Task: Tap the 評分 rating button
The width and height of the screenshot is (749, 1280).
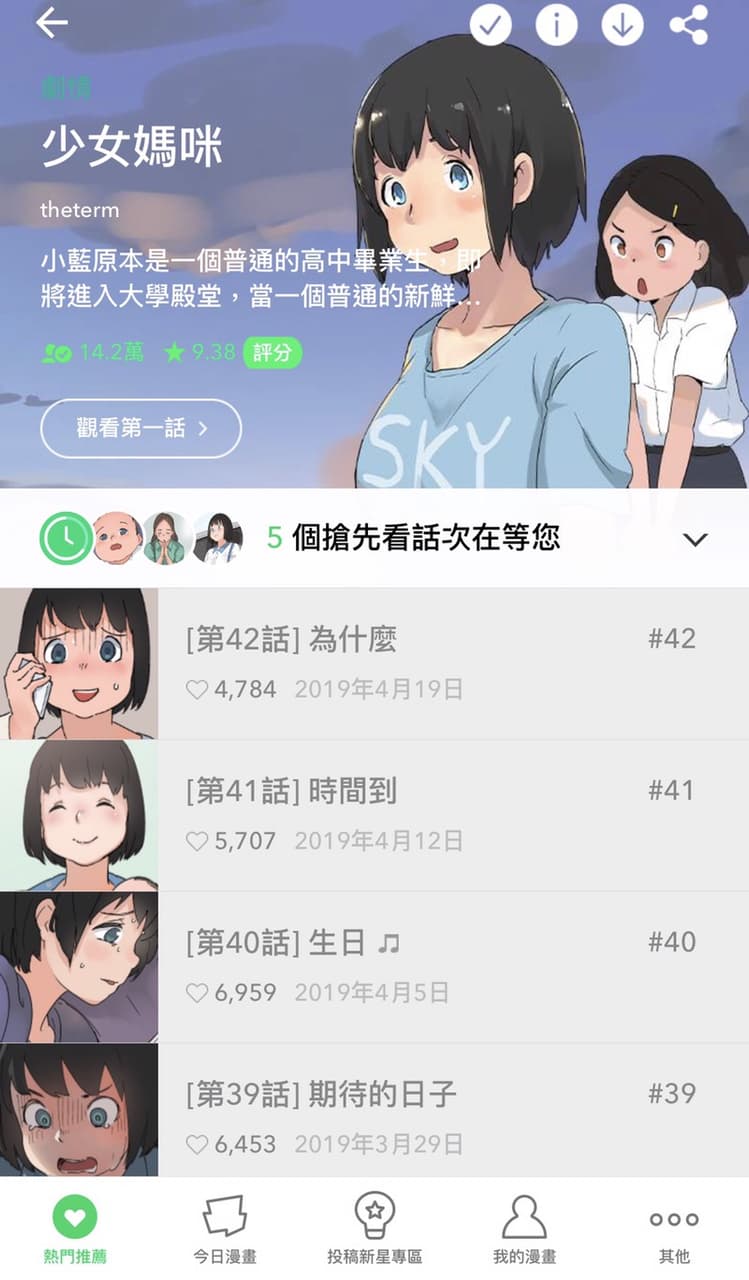Action: (272, 352)
